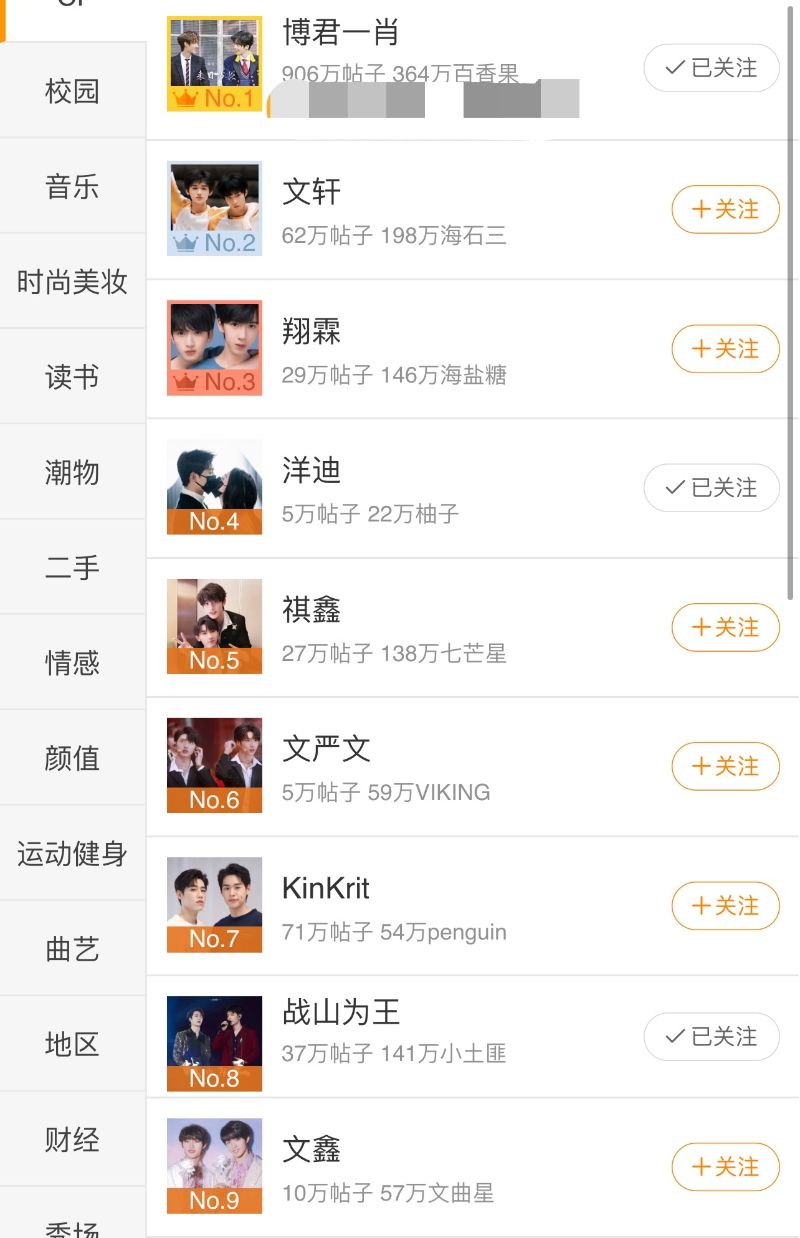View the KinKrit topic thumbnail
The height and width of the screenshot is (1238, 800).
[x=214, y=905]
